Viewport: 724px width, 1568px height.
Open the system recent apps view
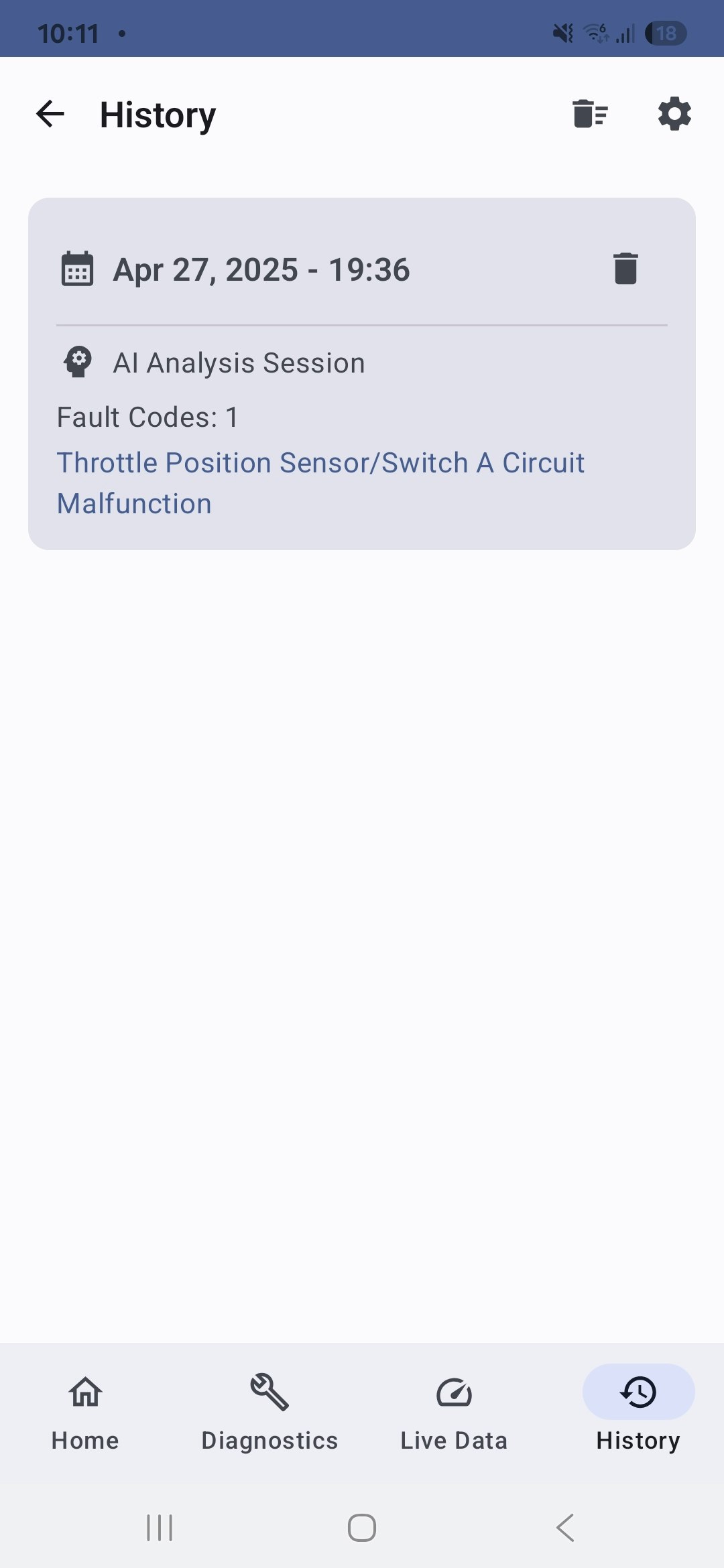[160, 1528]
